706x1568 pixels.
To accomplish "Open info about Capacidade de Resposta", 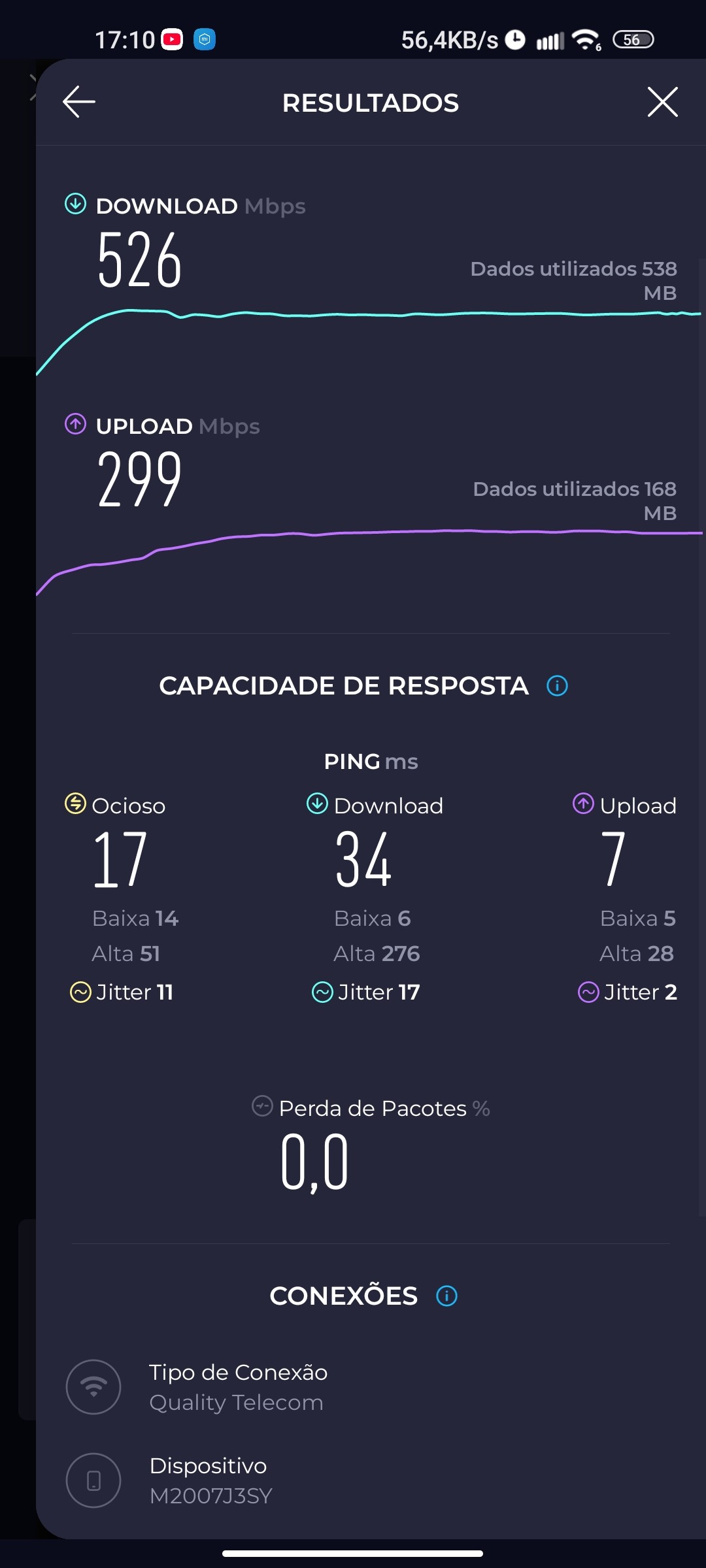I will [557, 686].
